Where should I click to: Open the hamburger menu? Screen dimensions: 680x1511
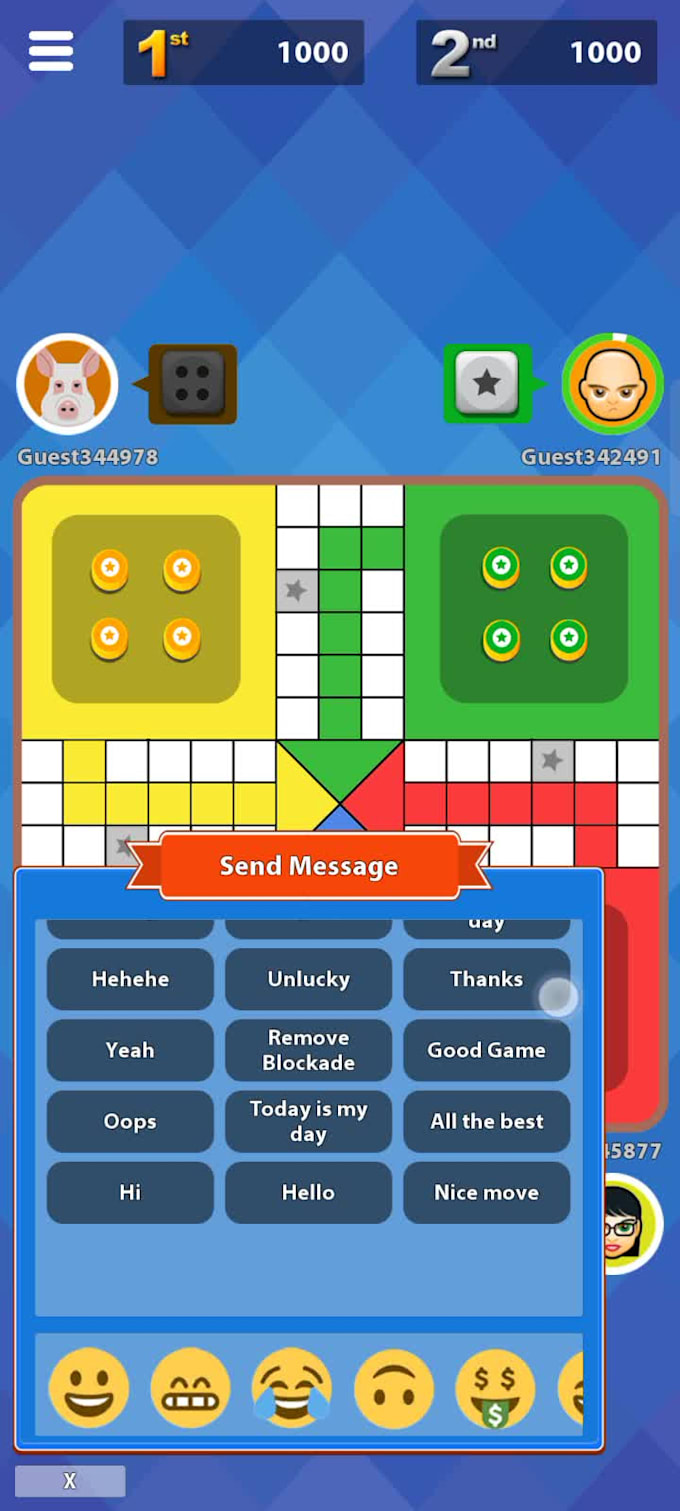pos(51,51)
